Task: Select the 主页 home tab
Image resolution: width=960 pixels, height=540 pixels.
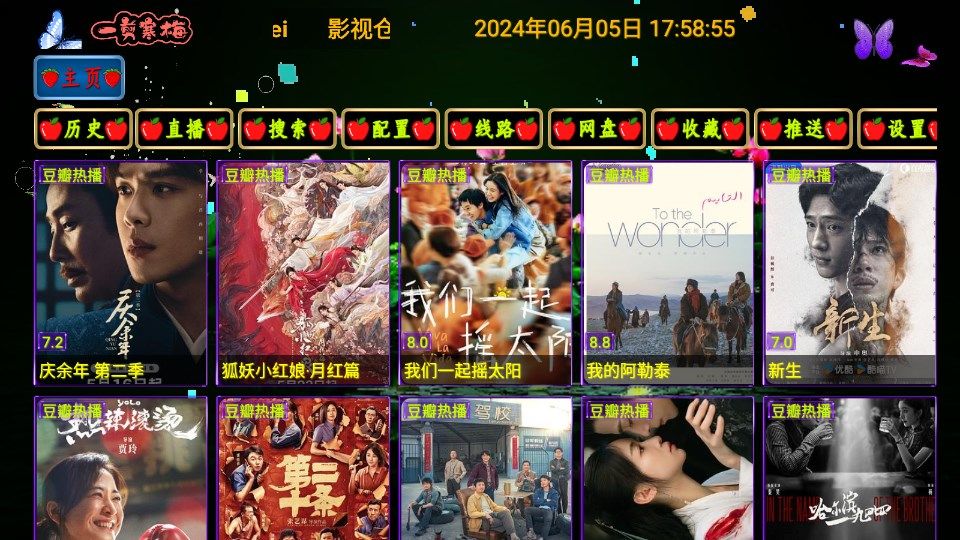Action: (80, 78)
